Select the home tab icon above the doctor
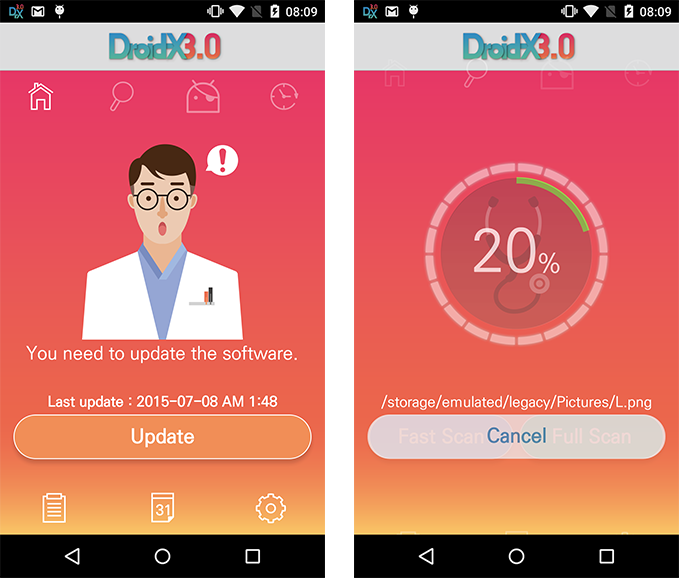The image size is (679, 578). pos(40,96)
